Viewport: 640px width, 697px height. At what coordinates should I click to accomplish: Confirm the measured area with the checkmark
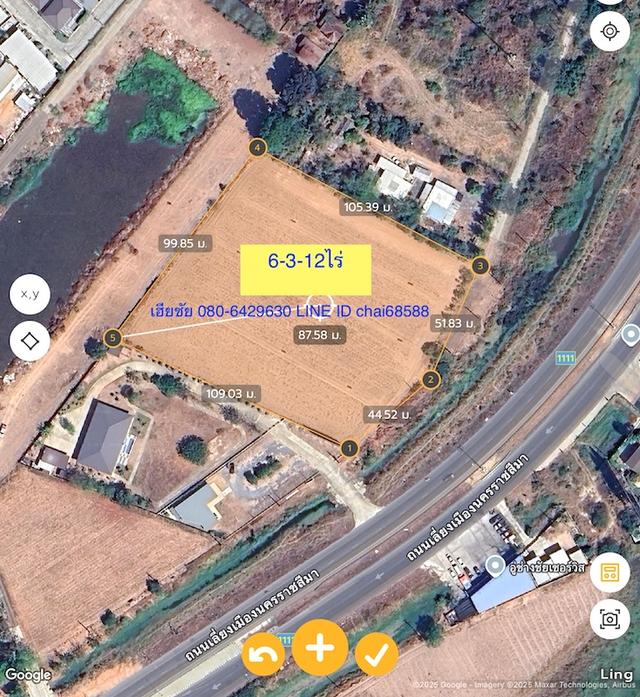(x=377, y=654)
